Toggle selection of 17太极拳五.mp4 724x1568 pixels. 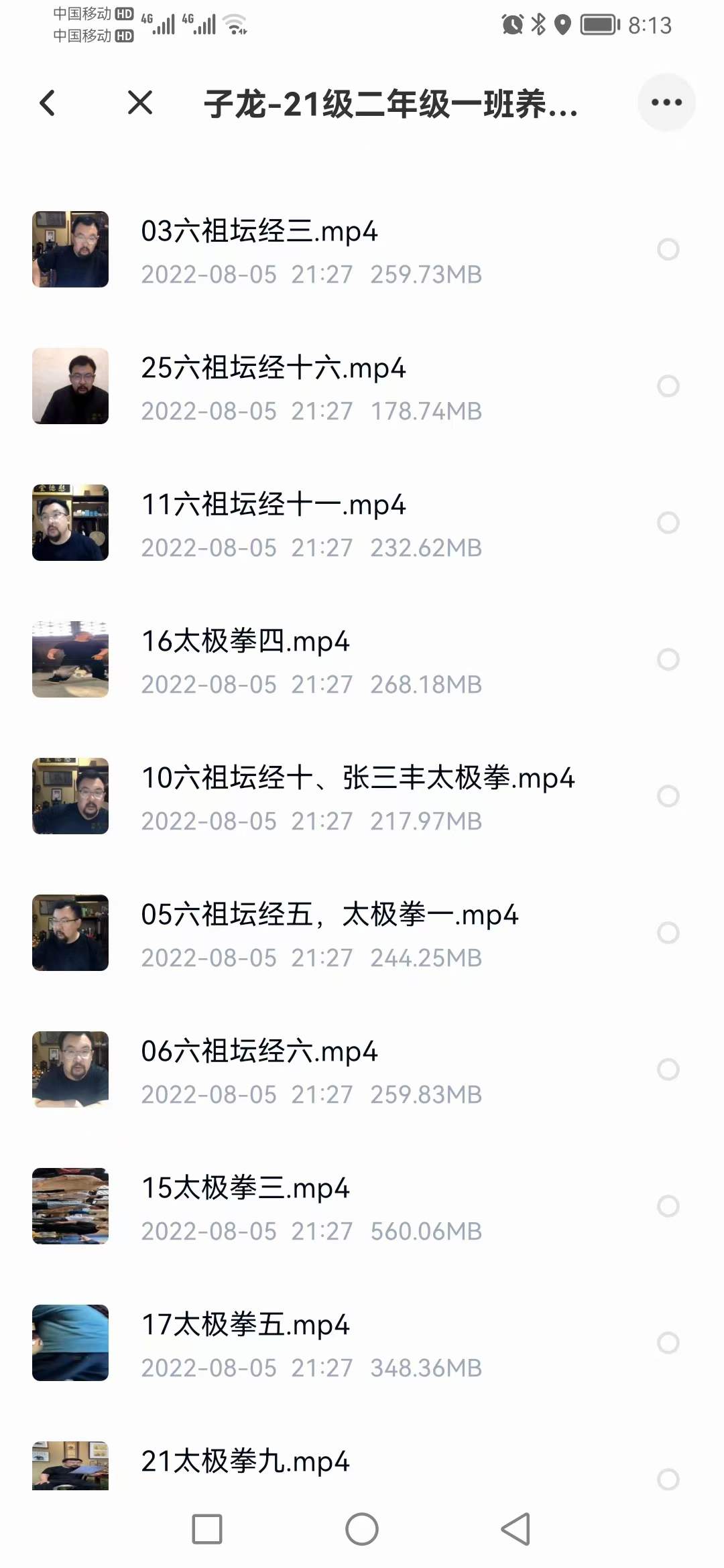[666, 1344]
